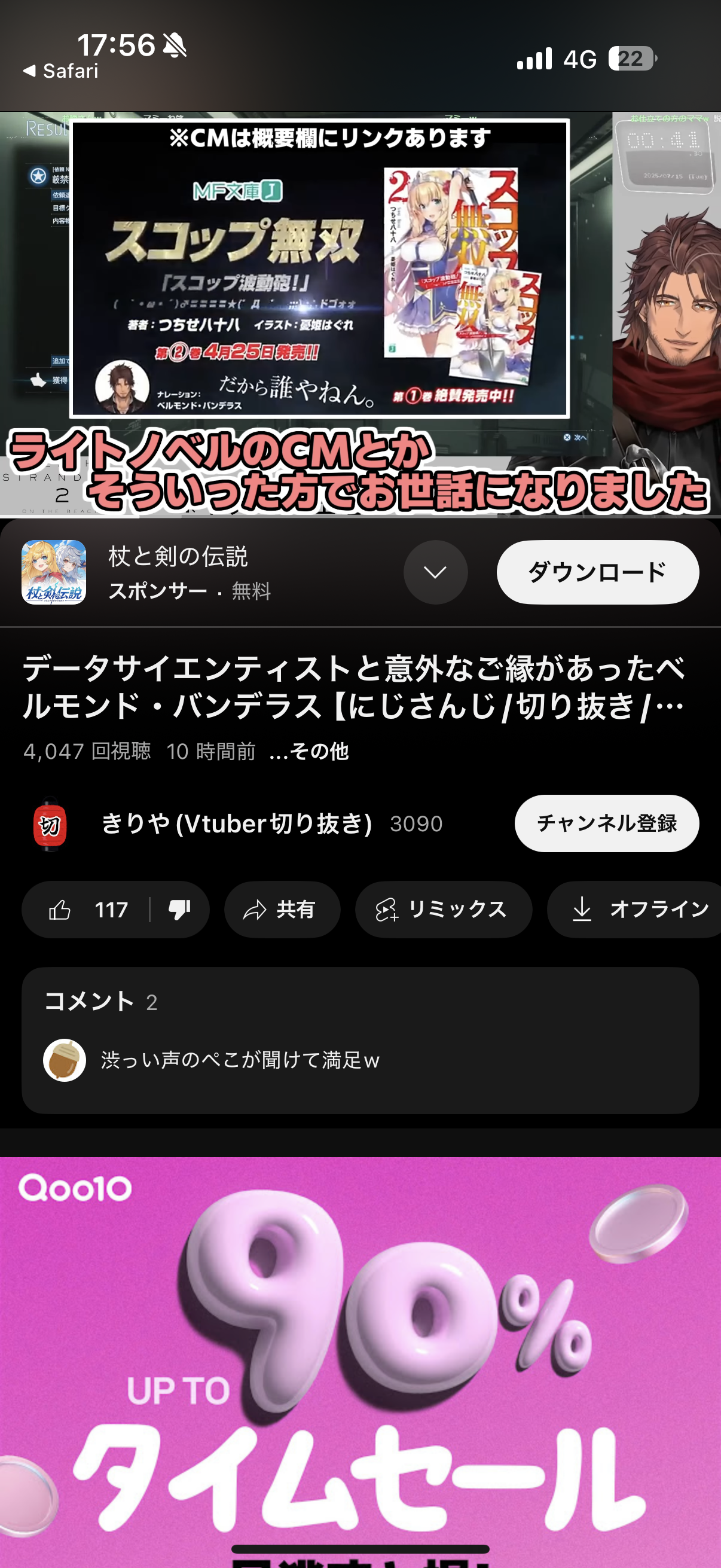Tap the video player to show controls

coord(360,315)
